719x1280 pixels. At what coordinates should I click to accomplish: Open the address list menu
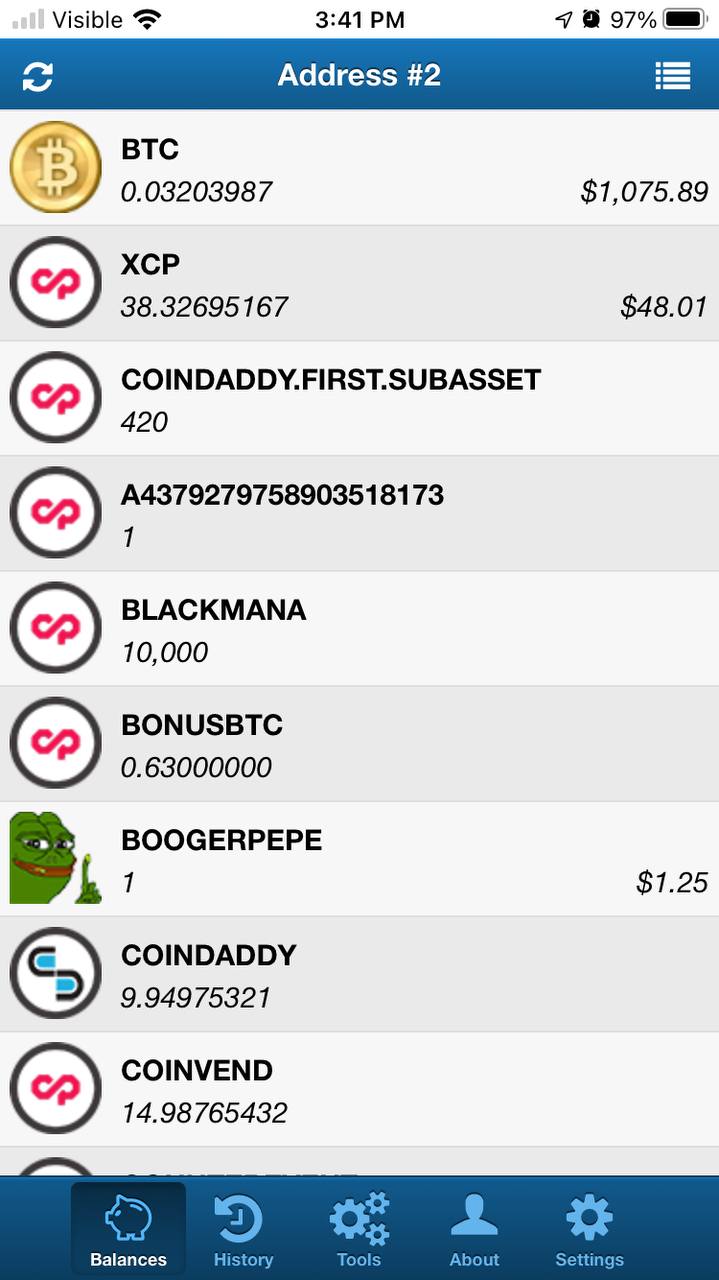[x=673, y=76]
